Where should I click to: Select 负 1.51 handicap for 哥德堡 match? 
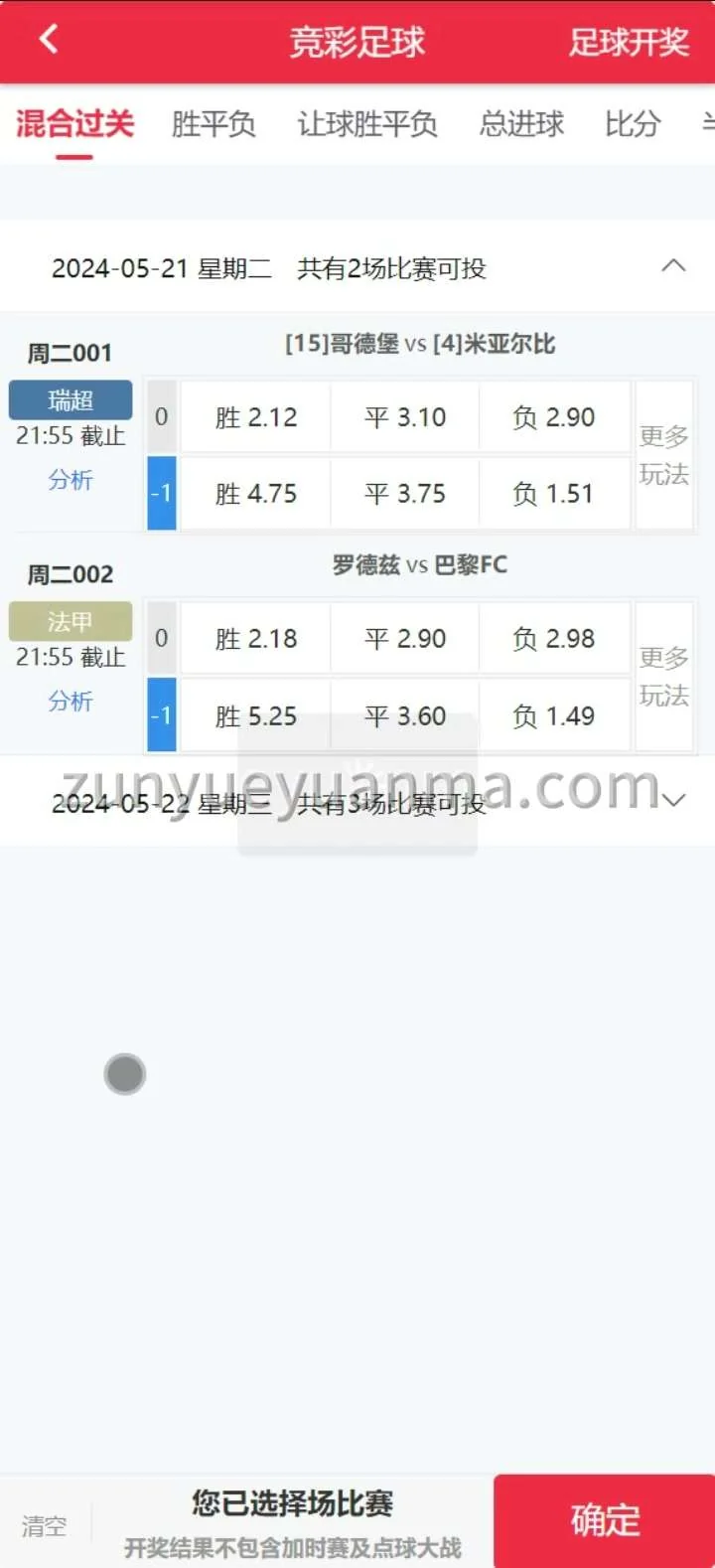pos(554,494)
